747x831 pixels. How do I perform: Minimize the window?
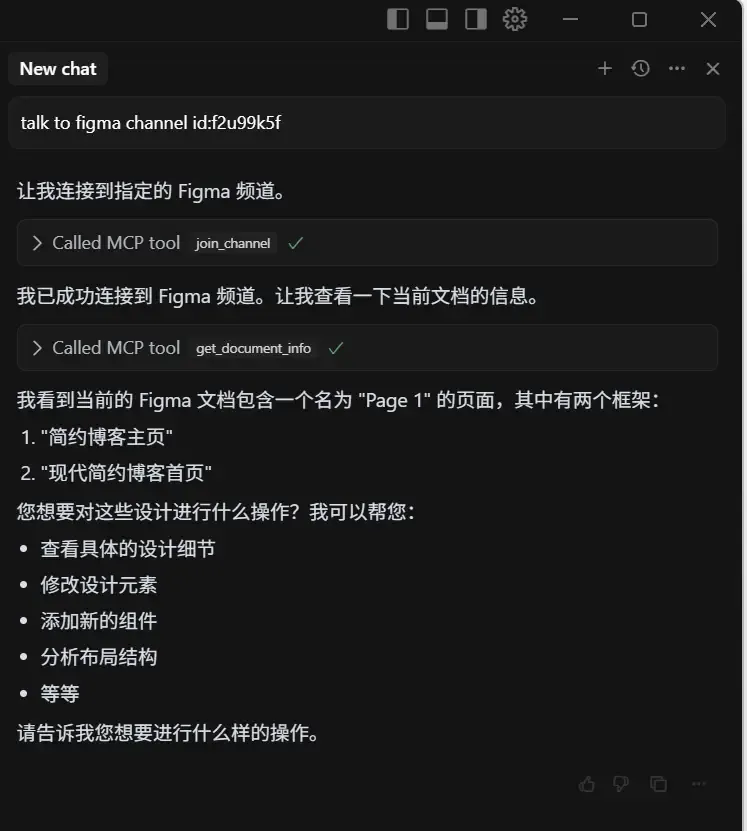(x=571, y=19)
